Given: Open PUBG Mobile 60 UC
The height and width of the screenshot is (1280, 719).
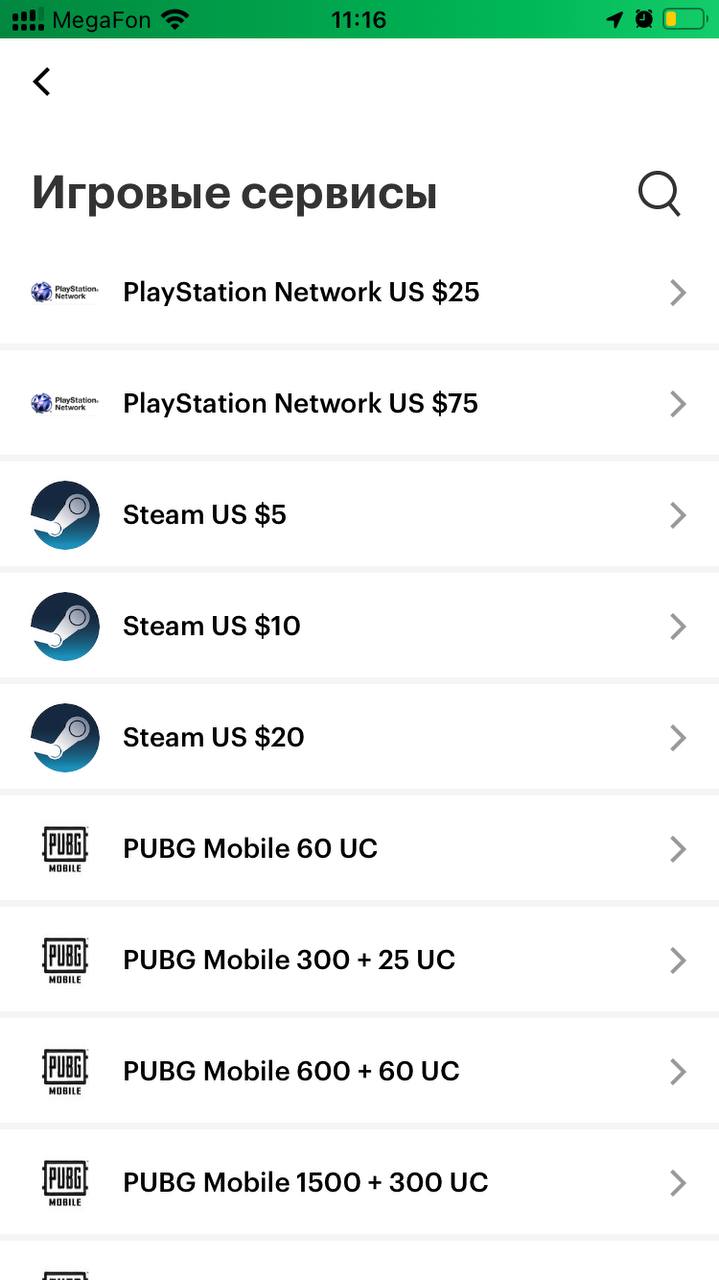Looking at the screenshot, I should point(359,849).
